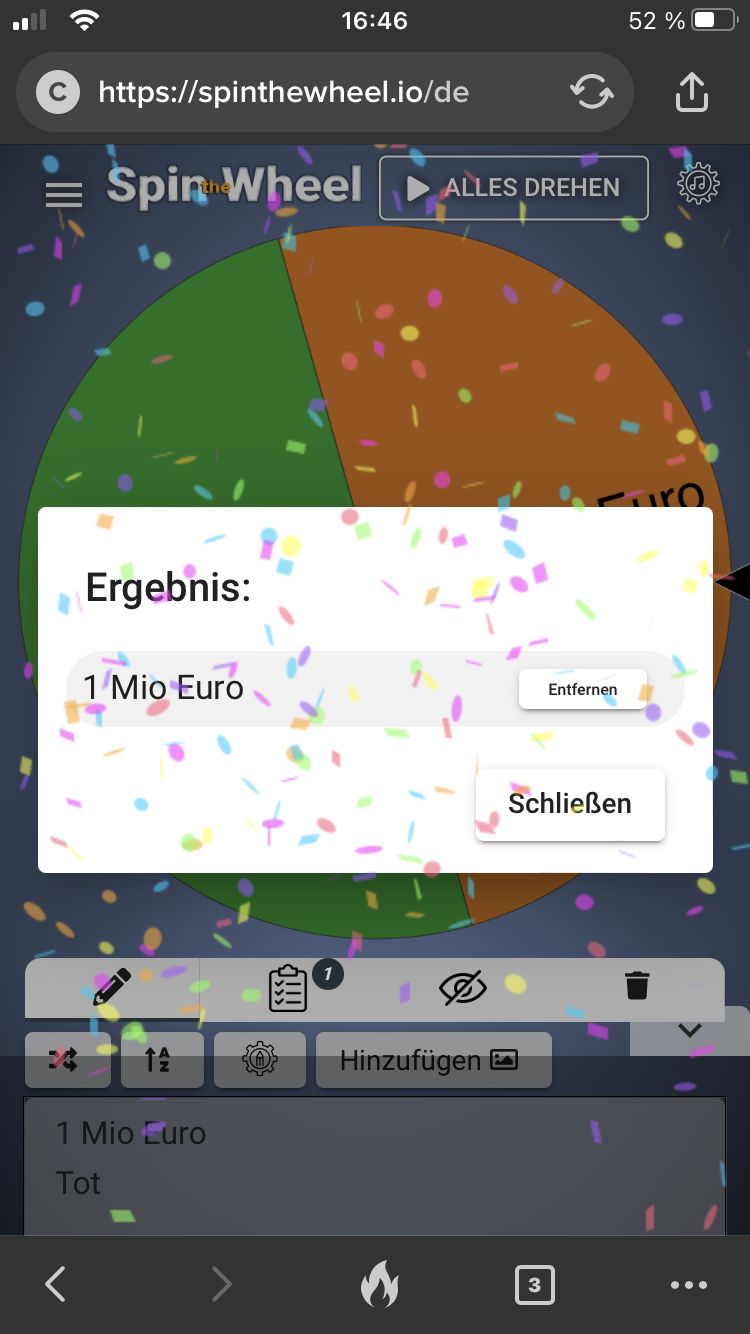Open the hamburger menu
The width and height of the screenshot is (750, 1334).
click(64, 194)
